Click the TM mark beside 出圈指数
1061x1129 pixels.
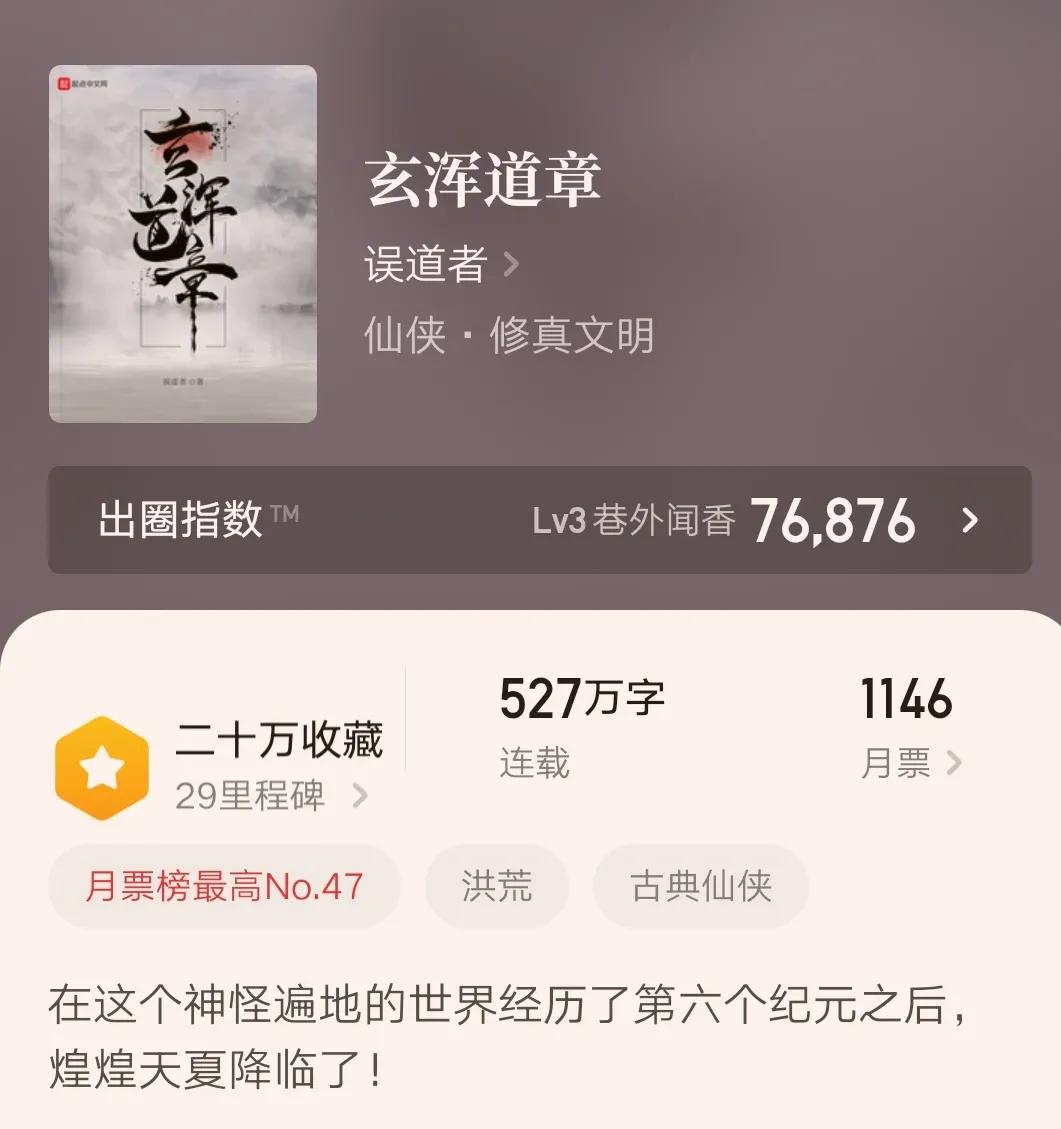(285, 510)
